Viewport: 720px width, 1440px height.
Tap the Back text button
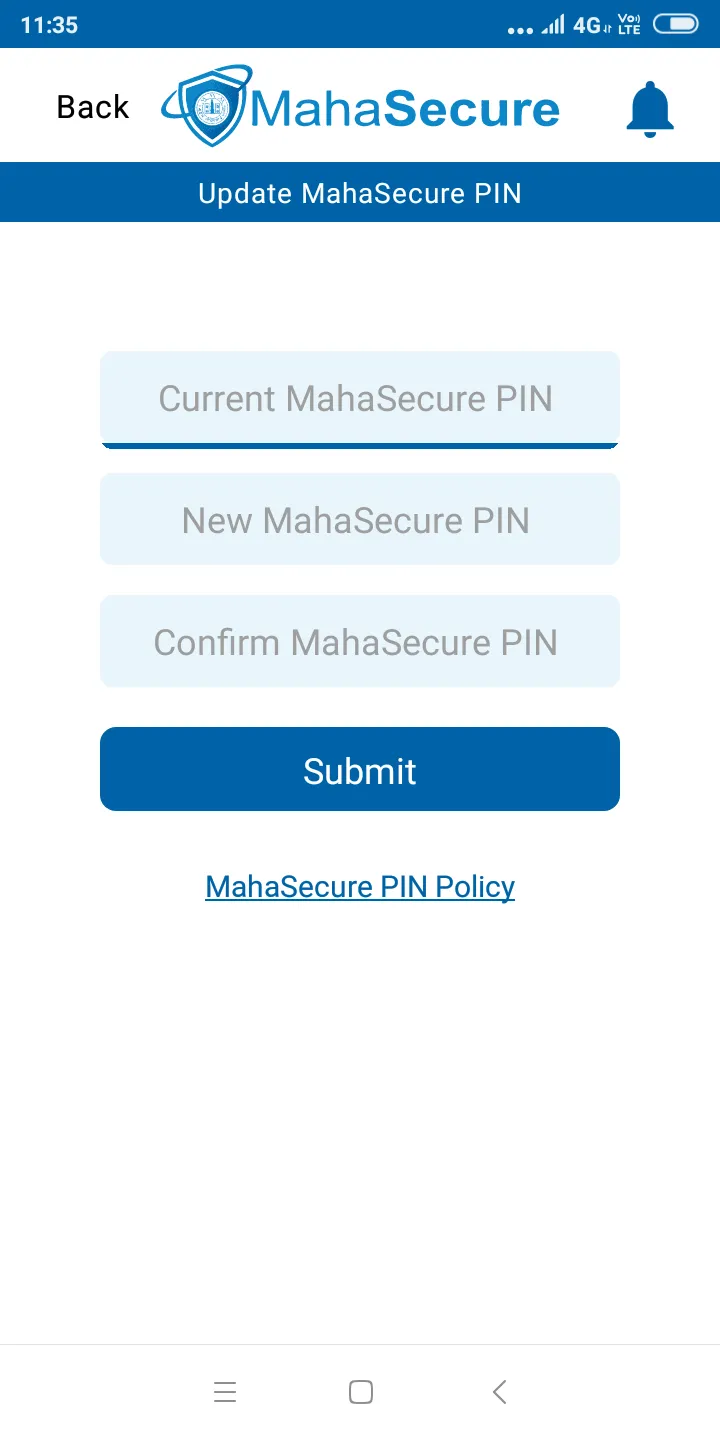tap(92, 106)
